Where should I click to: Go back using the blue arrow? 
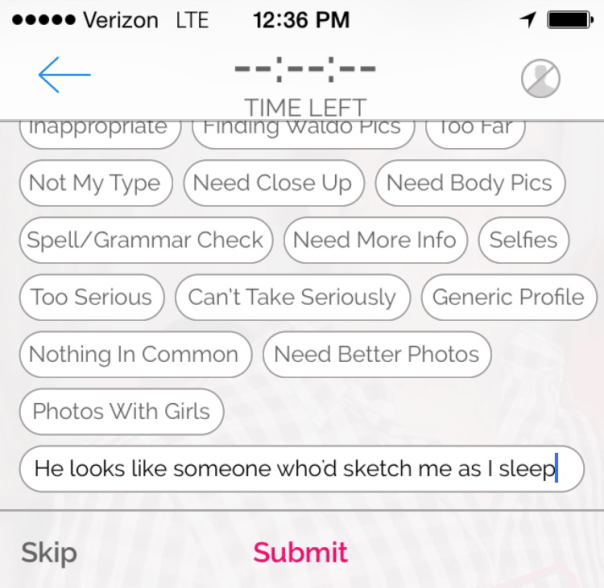(x=64, y=75)
